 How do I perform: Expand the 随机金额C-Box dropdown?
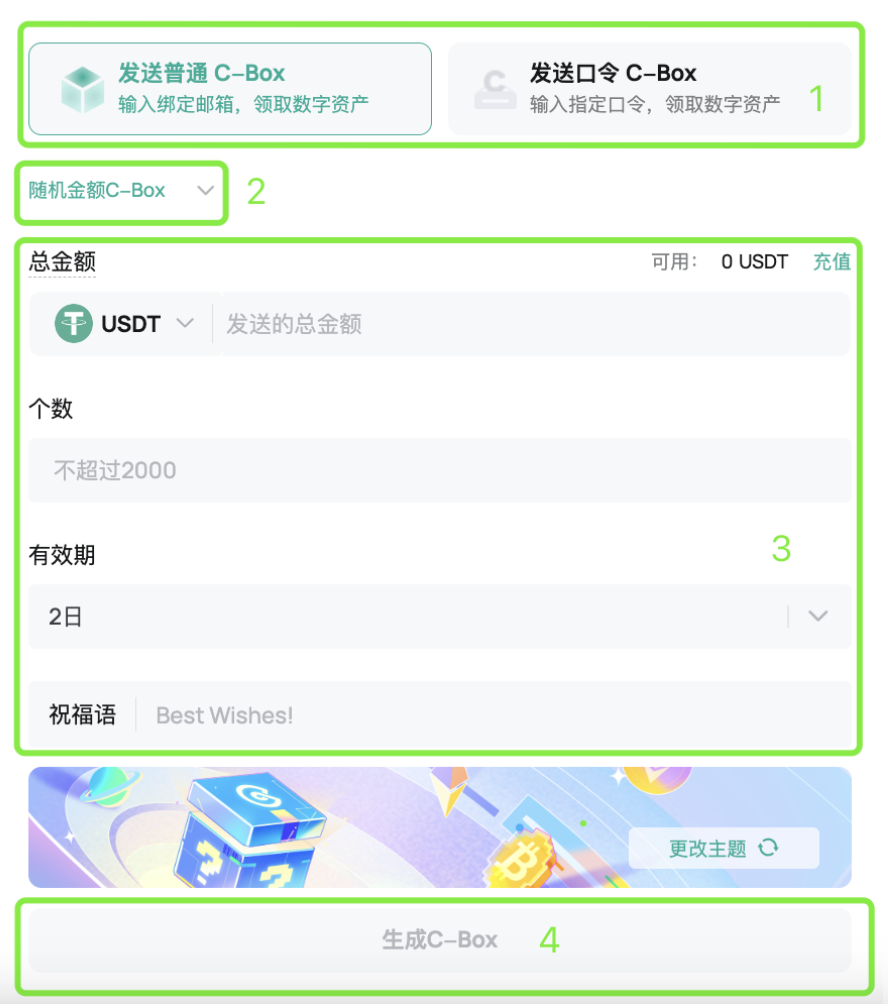(x=120, y=190)
